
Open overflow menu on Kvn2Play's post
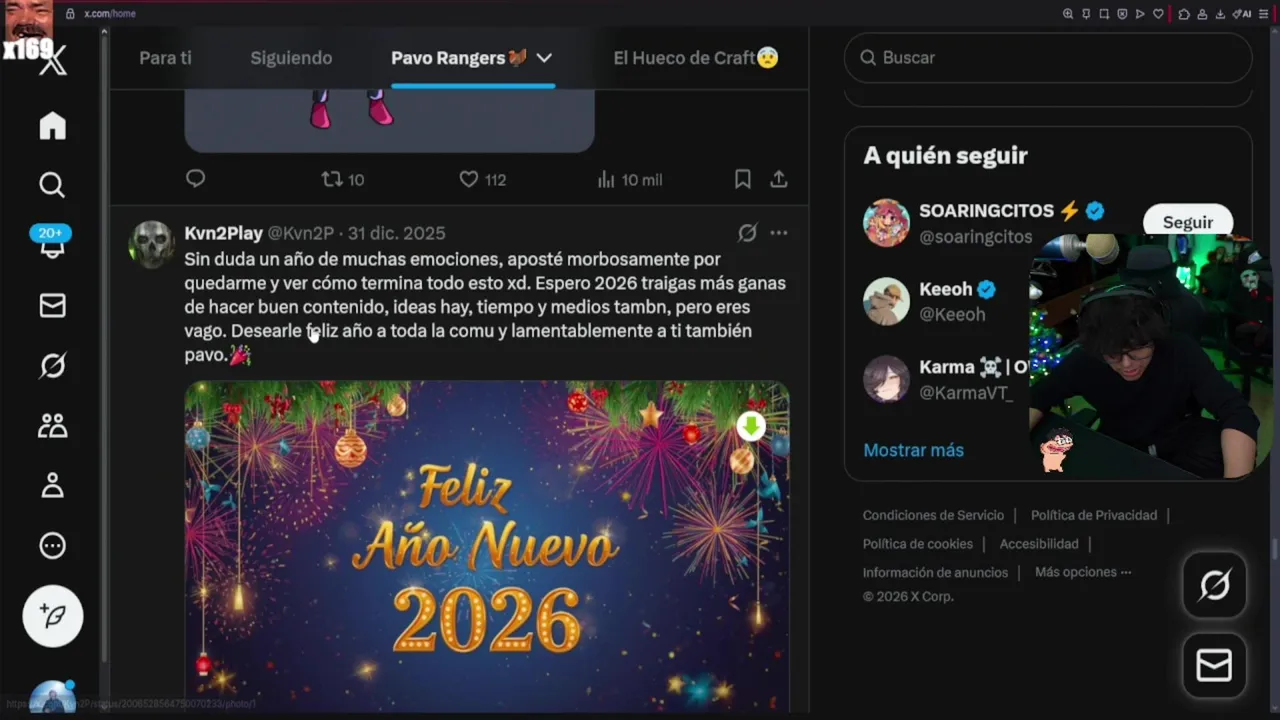[x=779, y=233]
